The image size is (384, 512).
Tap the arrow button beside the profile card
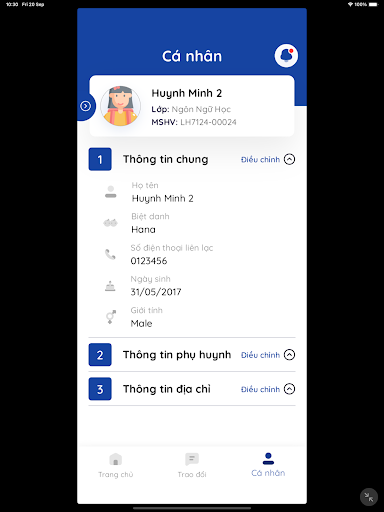[x=85, y=106]
